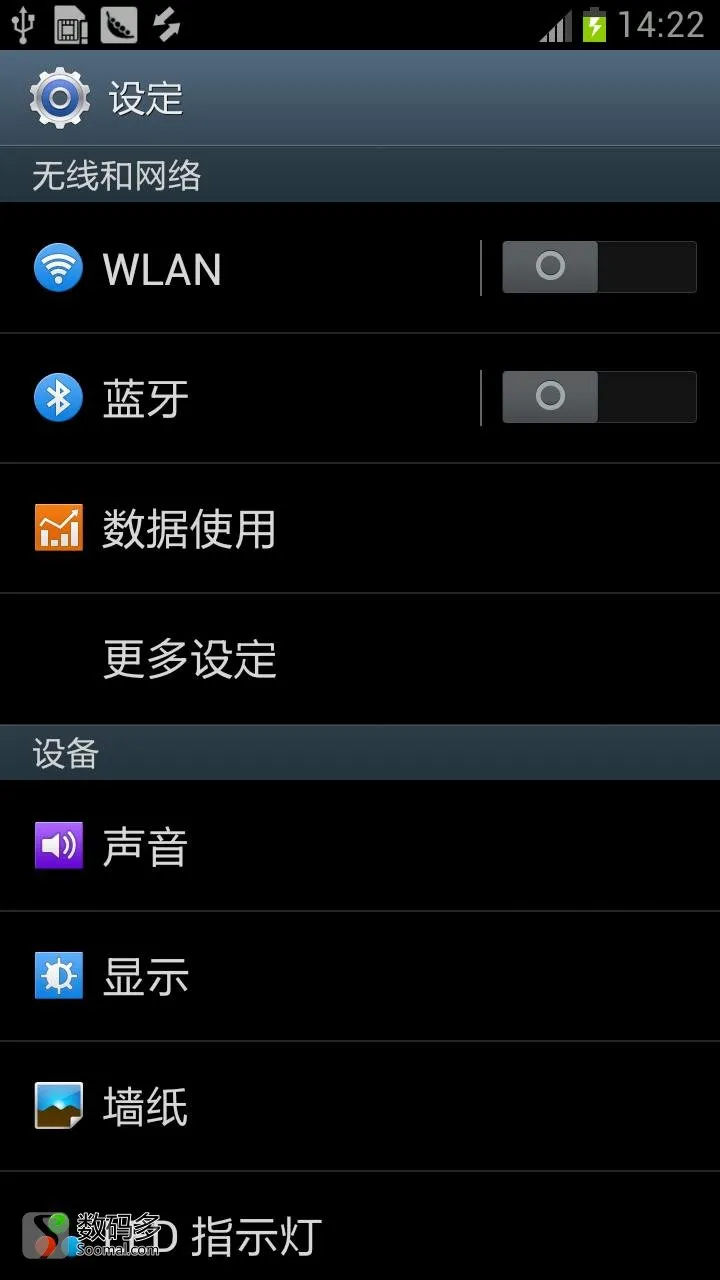This screenshot has width=720, height=1280.
Task: Open WLAN settings row
Action: (x=240, y=268)
